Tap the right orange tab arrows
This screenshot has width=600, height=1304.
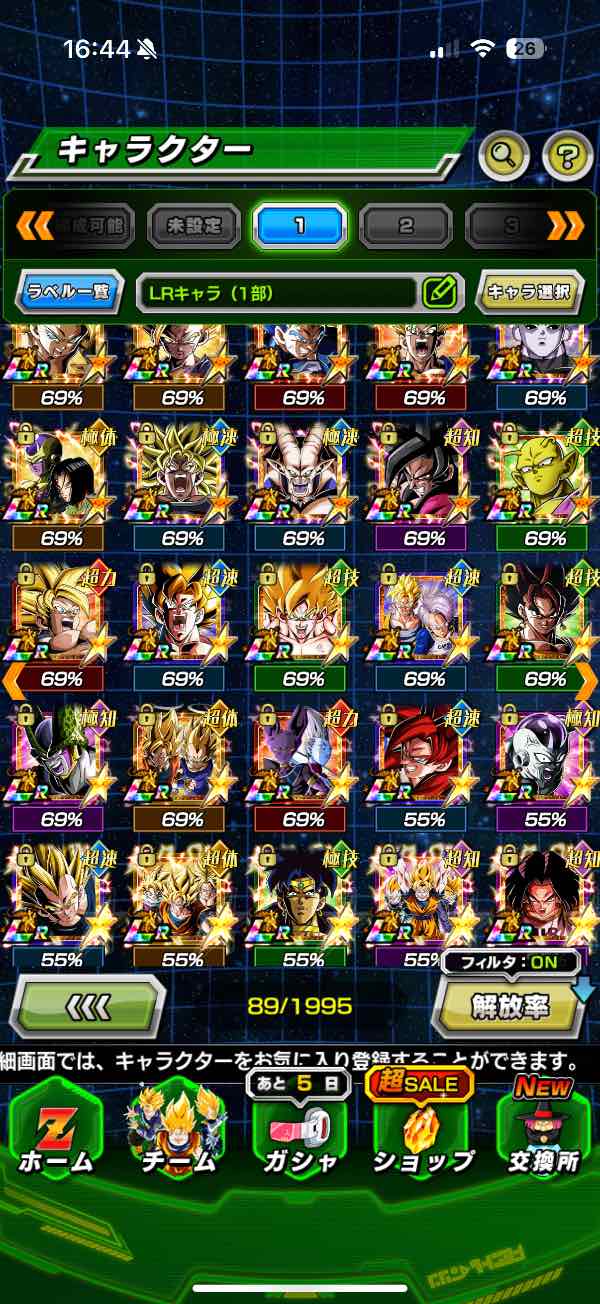click(x=566, y=226)
